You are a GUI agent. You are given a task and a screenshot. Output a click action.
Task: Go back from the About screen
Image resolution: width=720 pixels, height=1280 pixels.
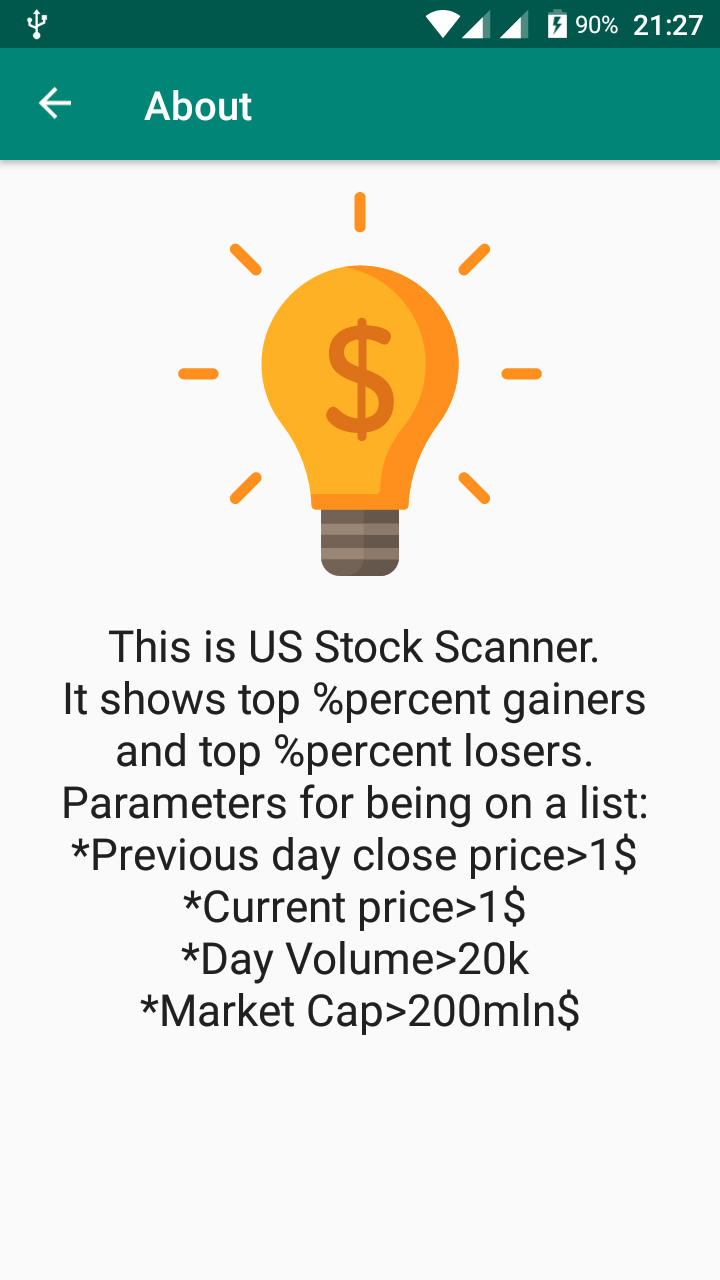pyautogui.click(x=55, y=104)
